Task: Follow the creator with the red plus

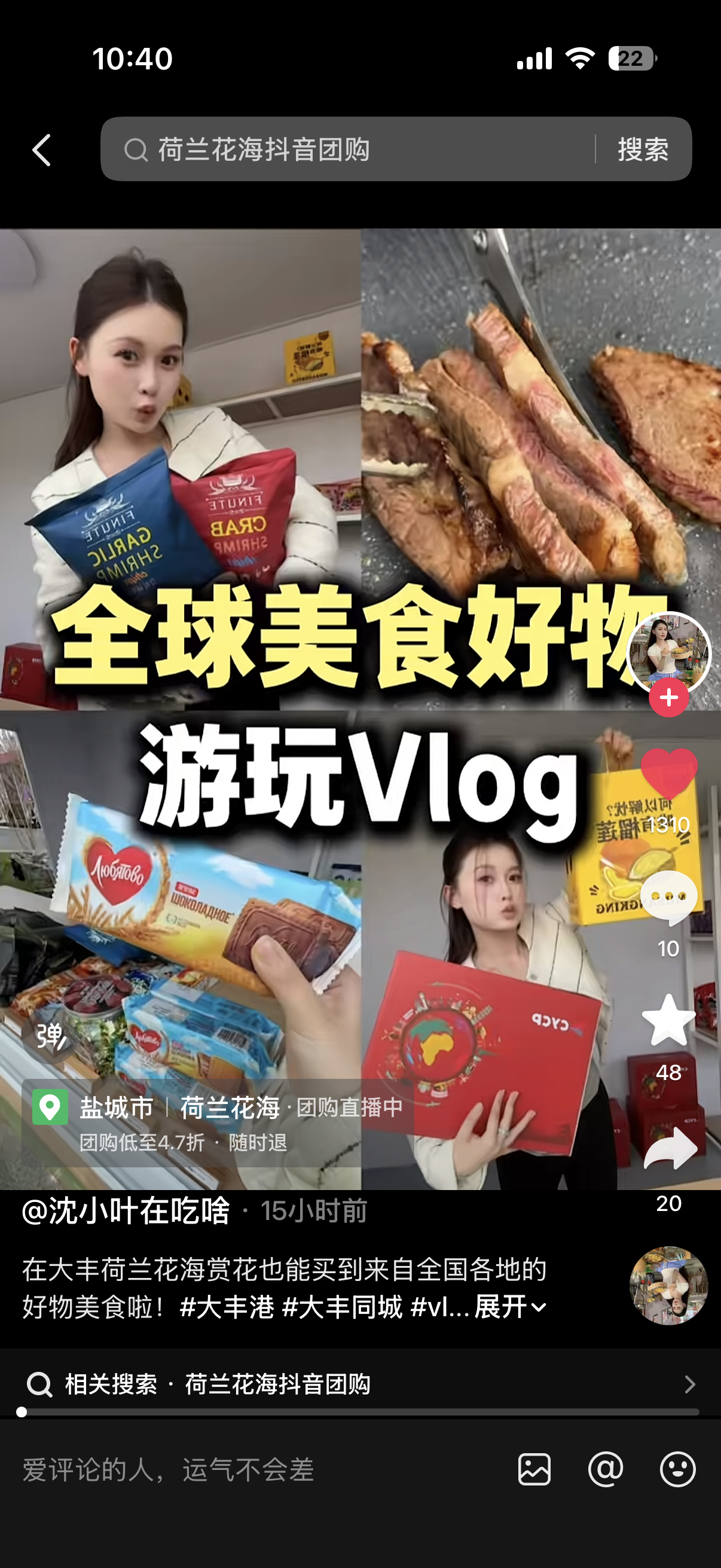Action: 668,697
